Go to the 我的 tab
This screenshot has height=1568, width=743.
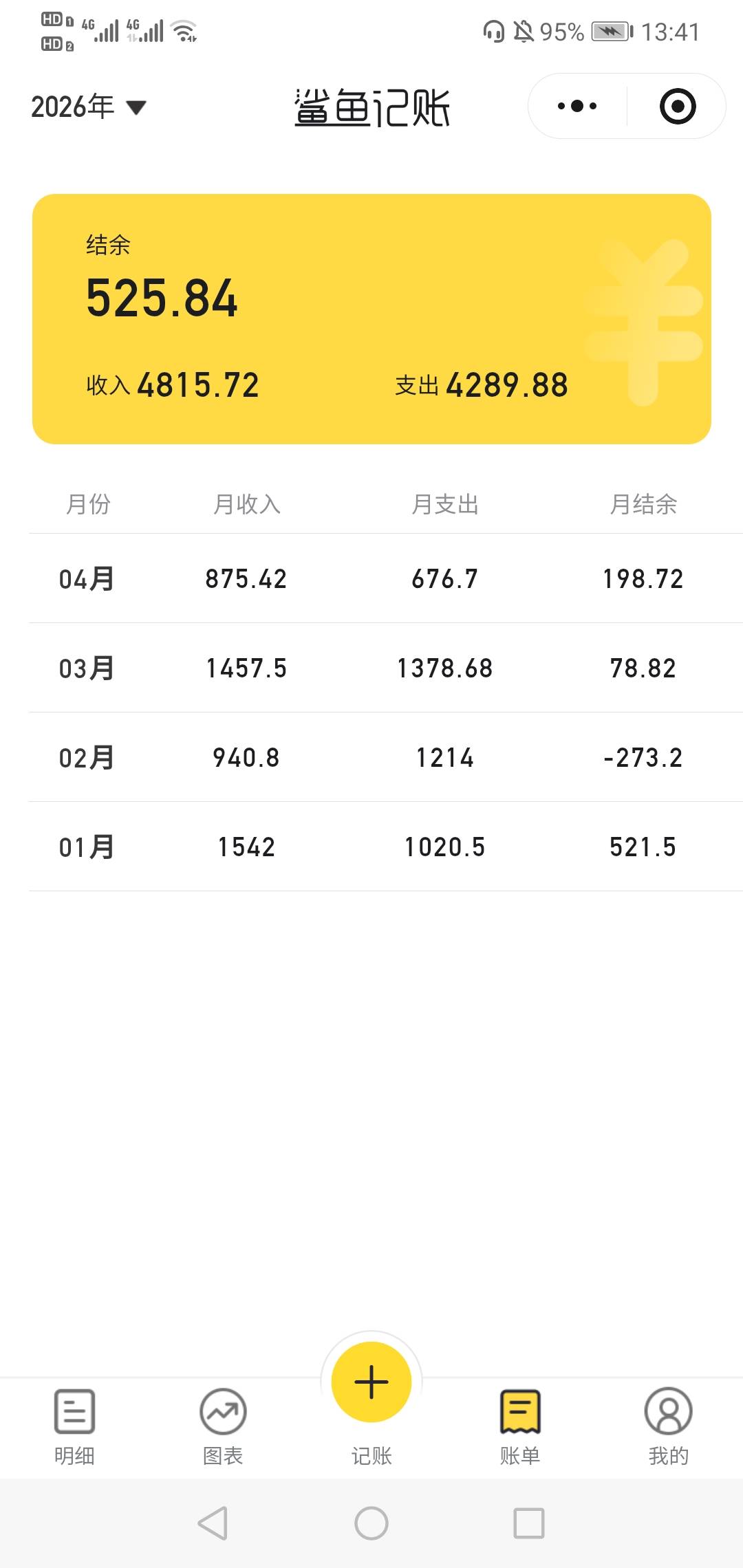pos(668,1426)
